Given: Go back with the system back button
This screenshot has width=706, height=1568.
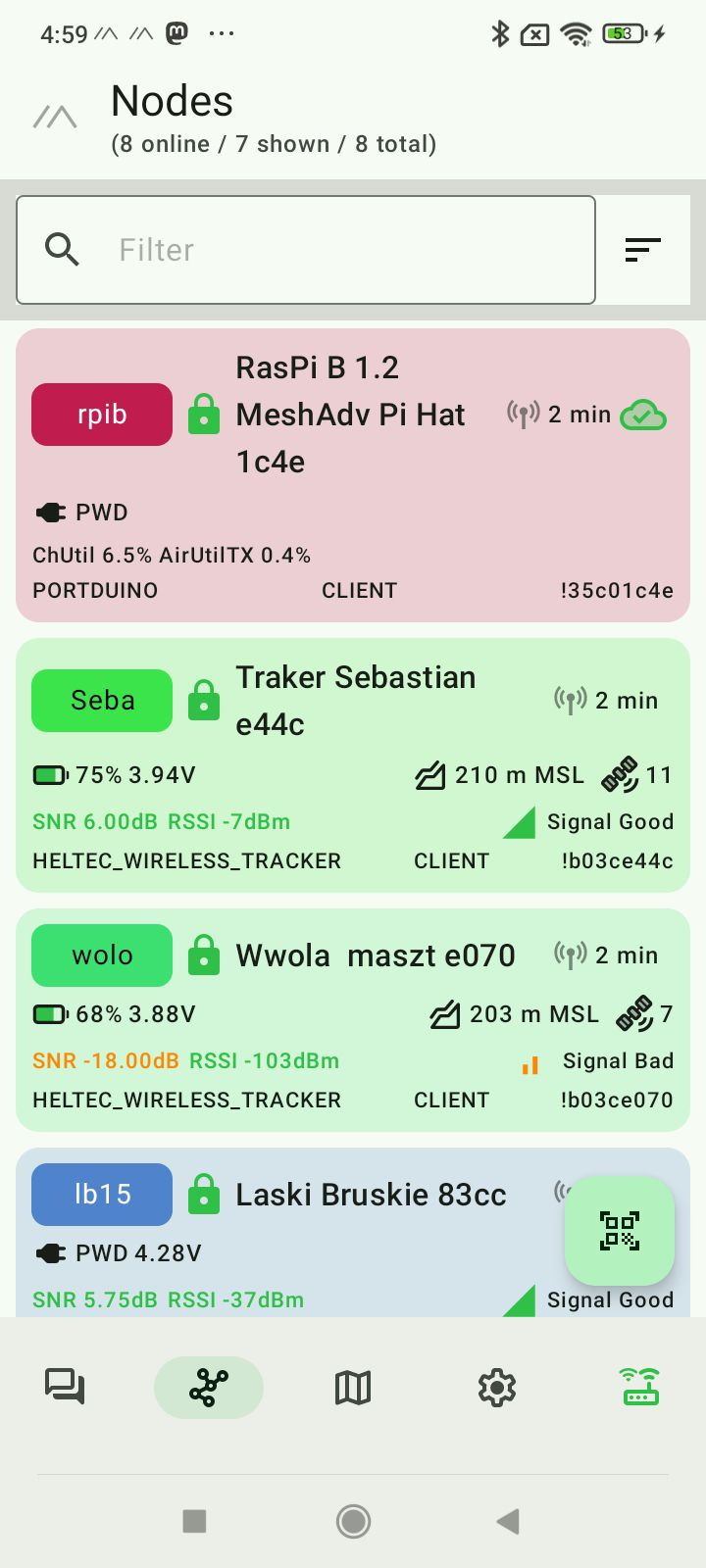Looking at the screenshot, I should 508,1521.
